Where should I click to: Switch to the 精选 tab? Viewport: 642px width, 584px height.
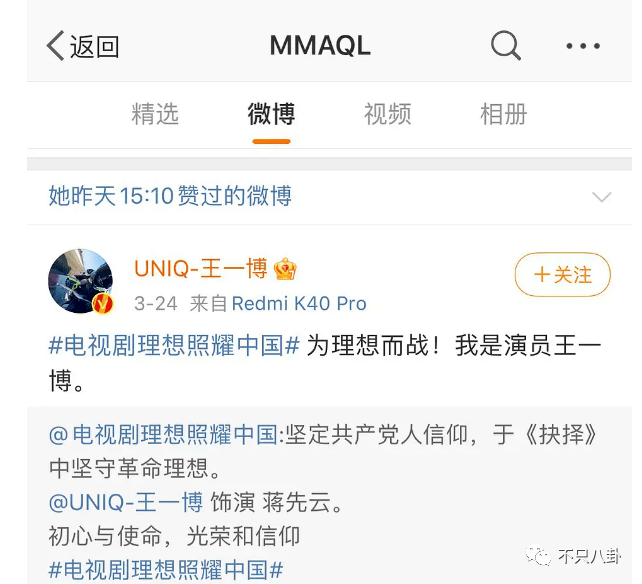[x=155, y=114]
